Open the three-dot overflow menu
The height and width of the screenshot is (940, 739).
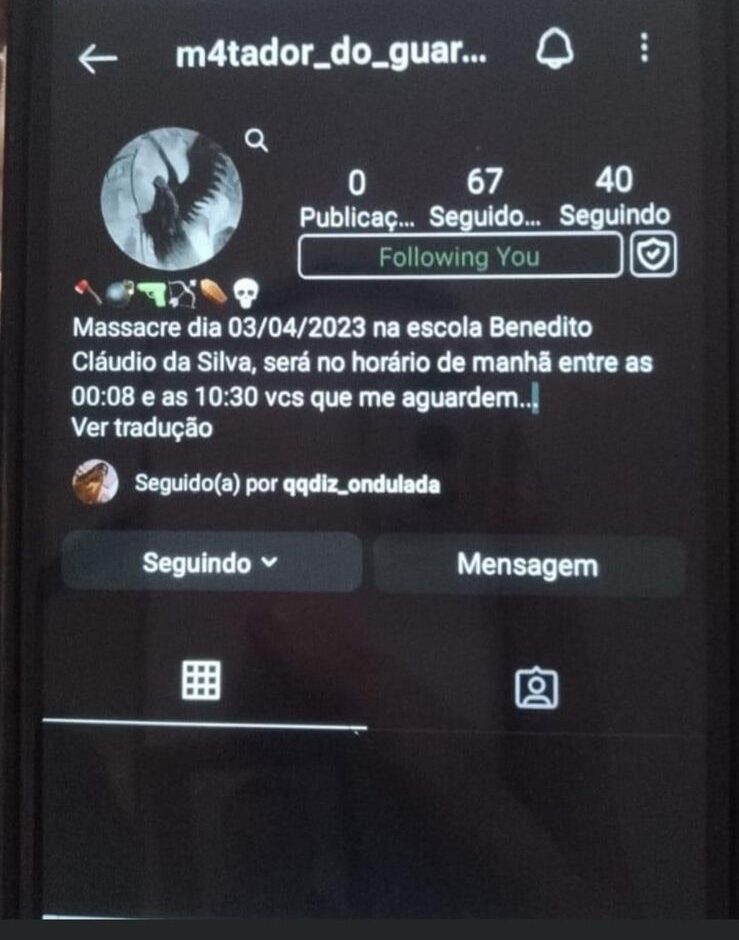(x=644, y=47)
